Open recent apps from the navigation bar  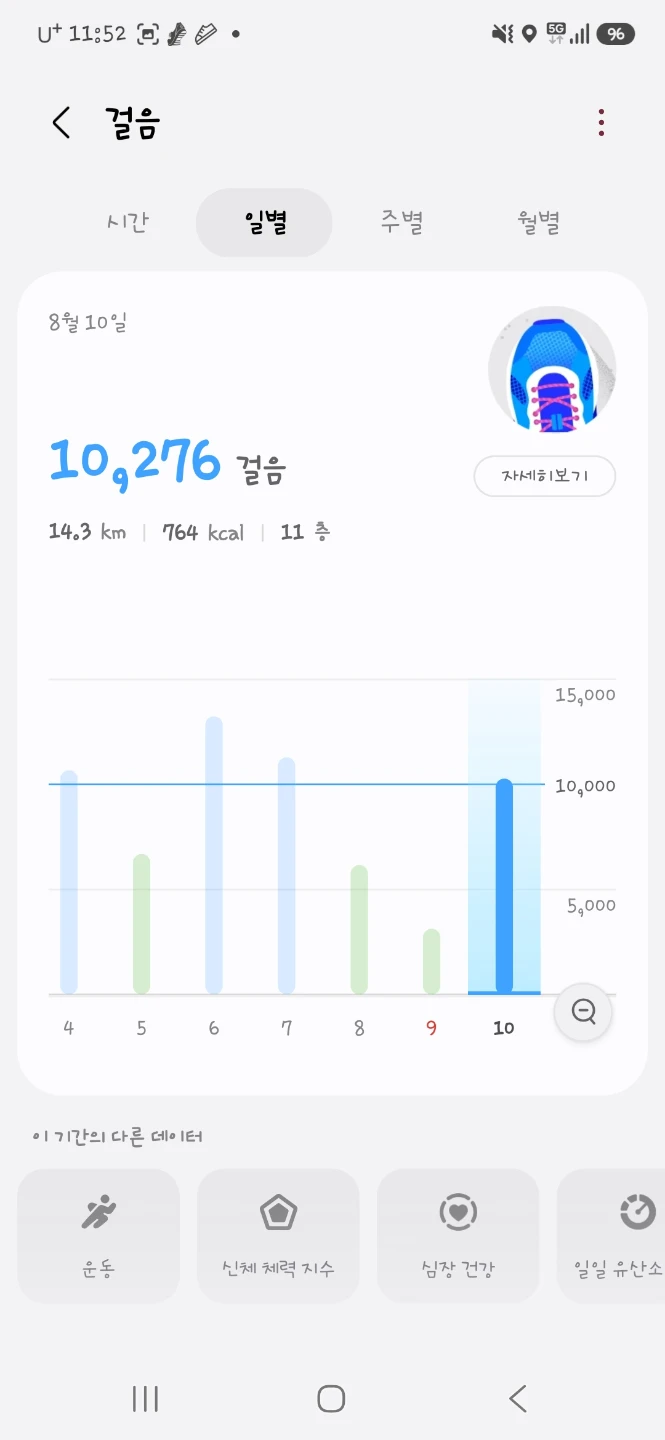(145, 1399)
